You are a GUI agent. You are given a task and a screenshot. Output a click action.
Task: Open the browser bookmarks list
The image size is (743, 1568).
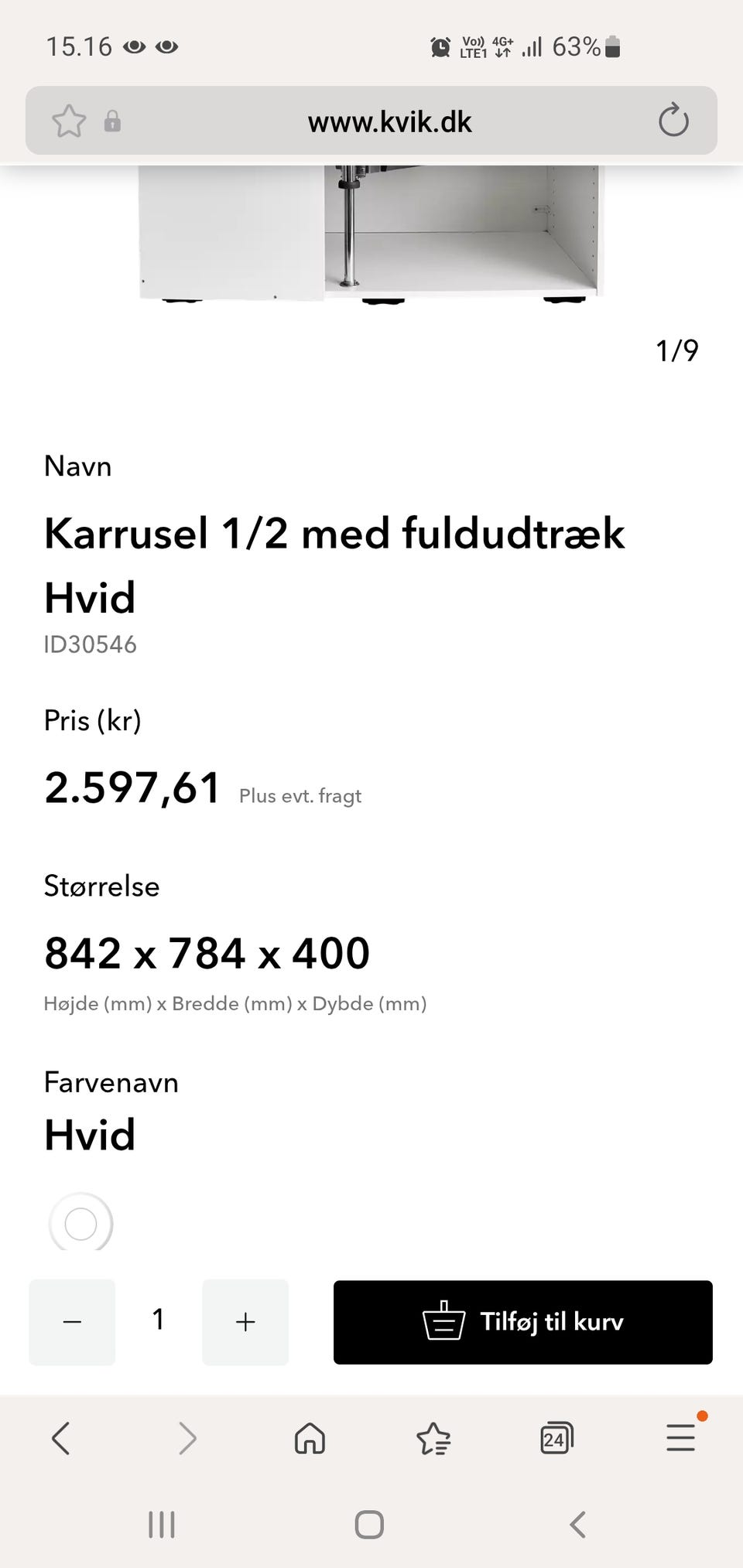(433, 1438)
